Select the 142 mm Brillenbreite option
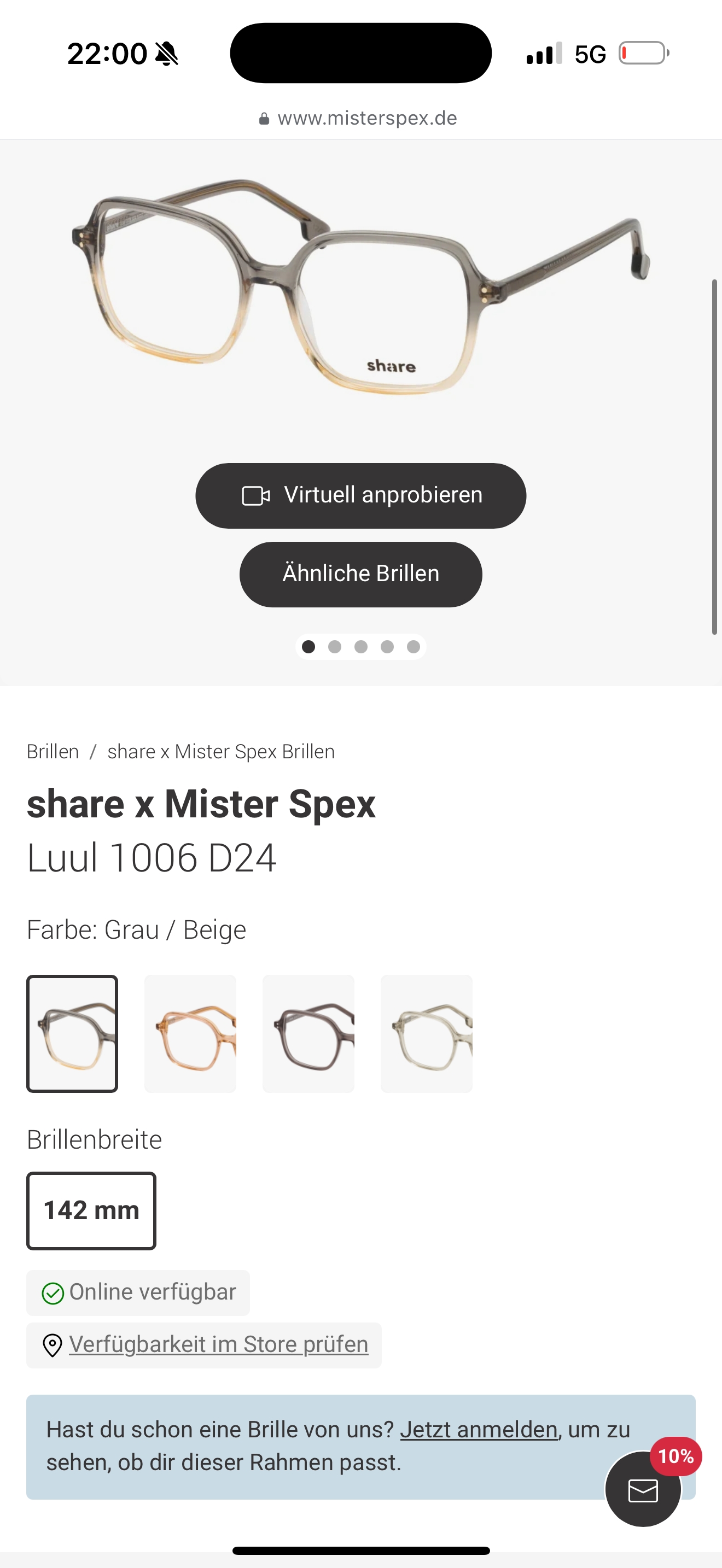Viewport: 722px width, 1568px height. pos(91,1210)
